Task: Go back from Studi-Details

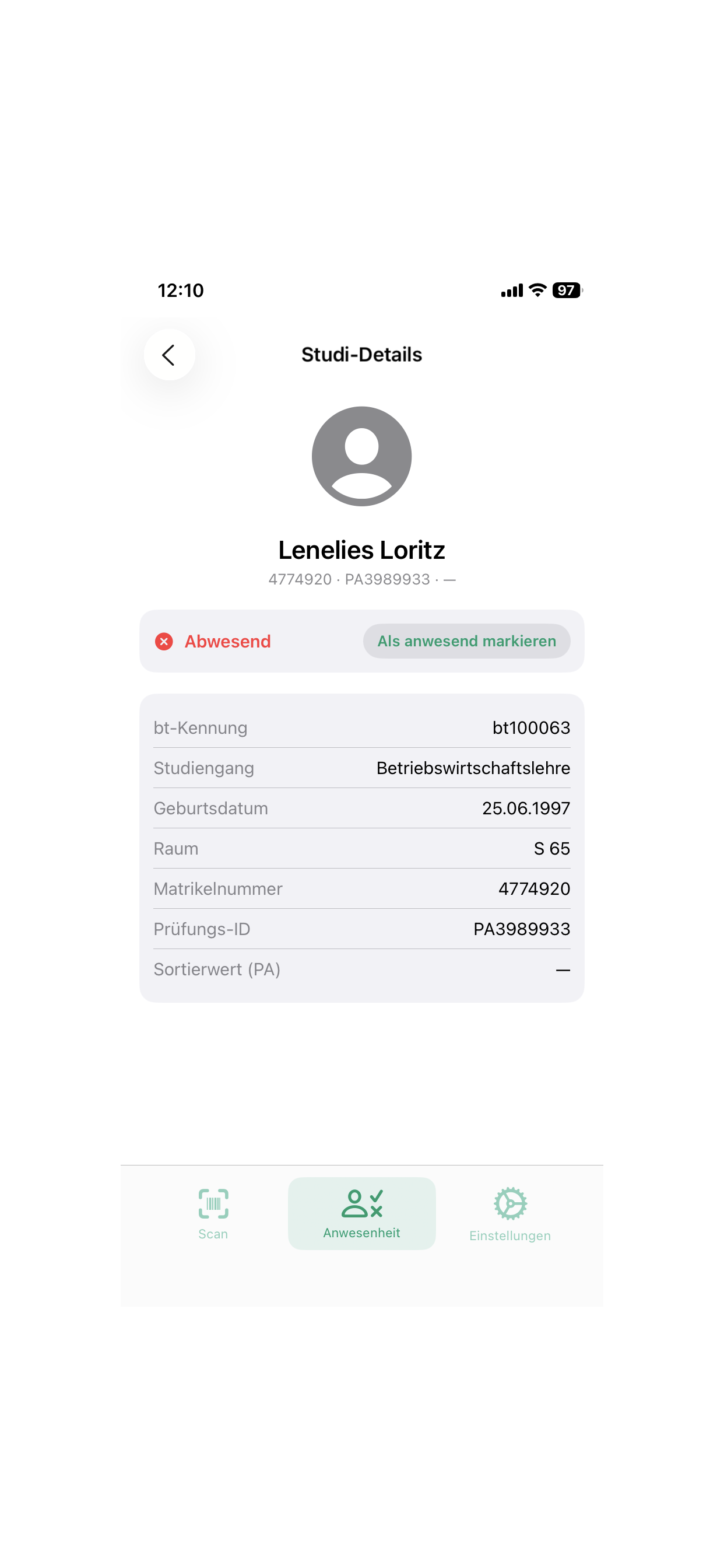Action: pos(169,355)
